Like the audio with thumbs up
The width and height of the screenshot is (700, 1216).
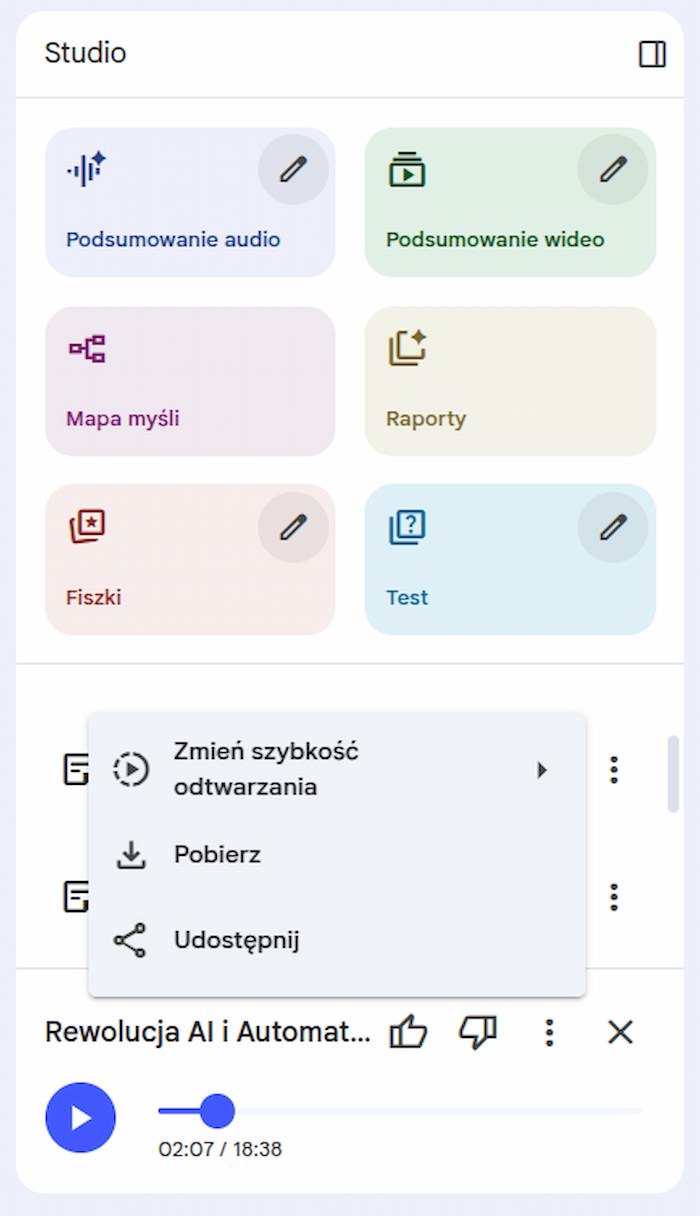coord(408,1032)
